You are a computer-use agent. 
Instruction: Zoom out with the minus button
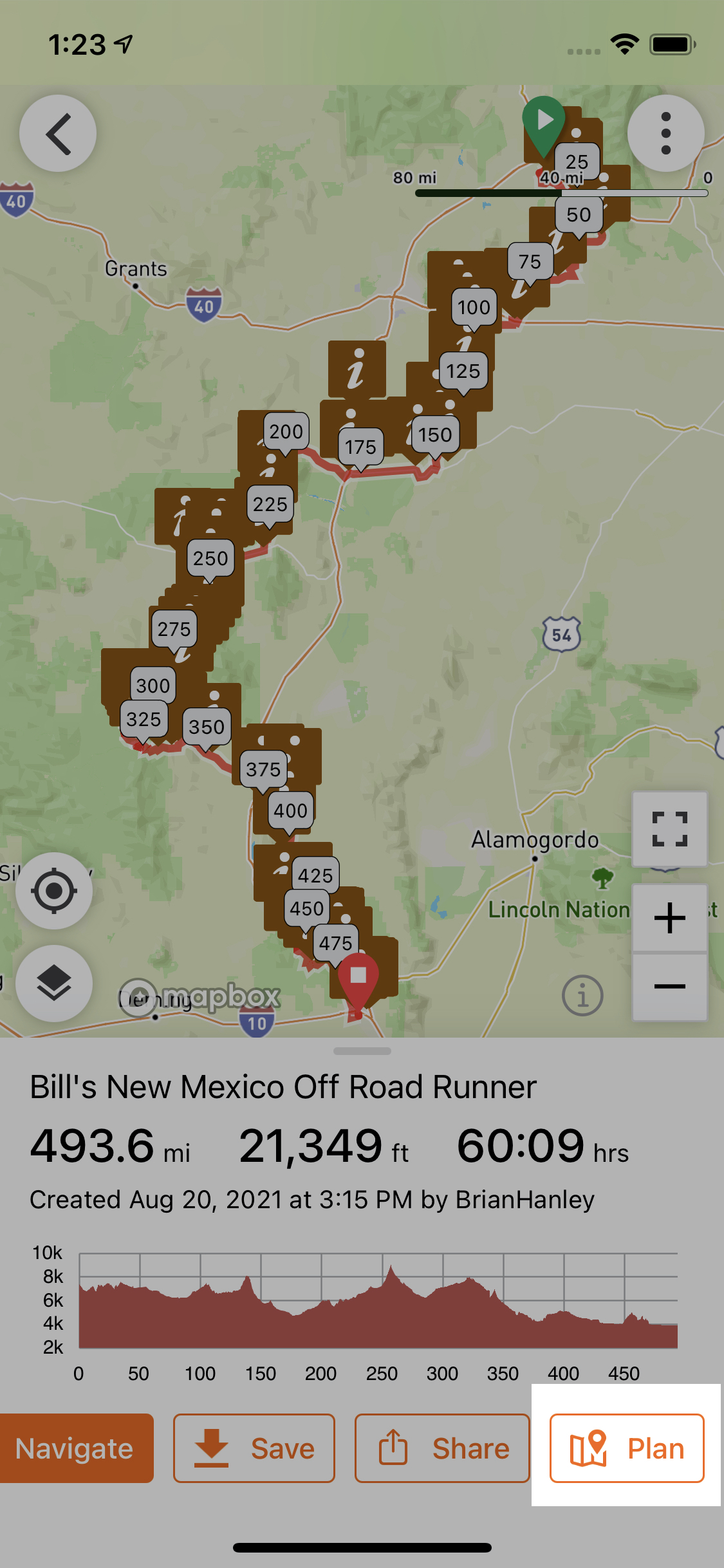point(670,987)
